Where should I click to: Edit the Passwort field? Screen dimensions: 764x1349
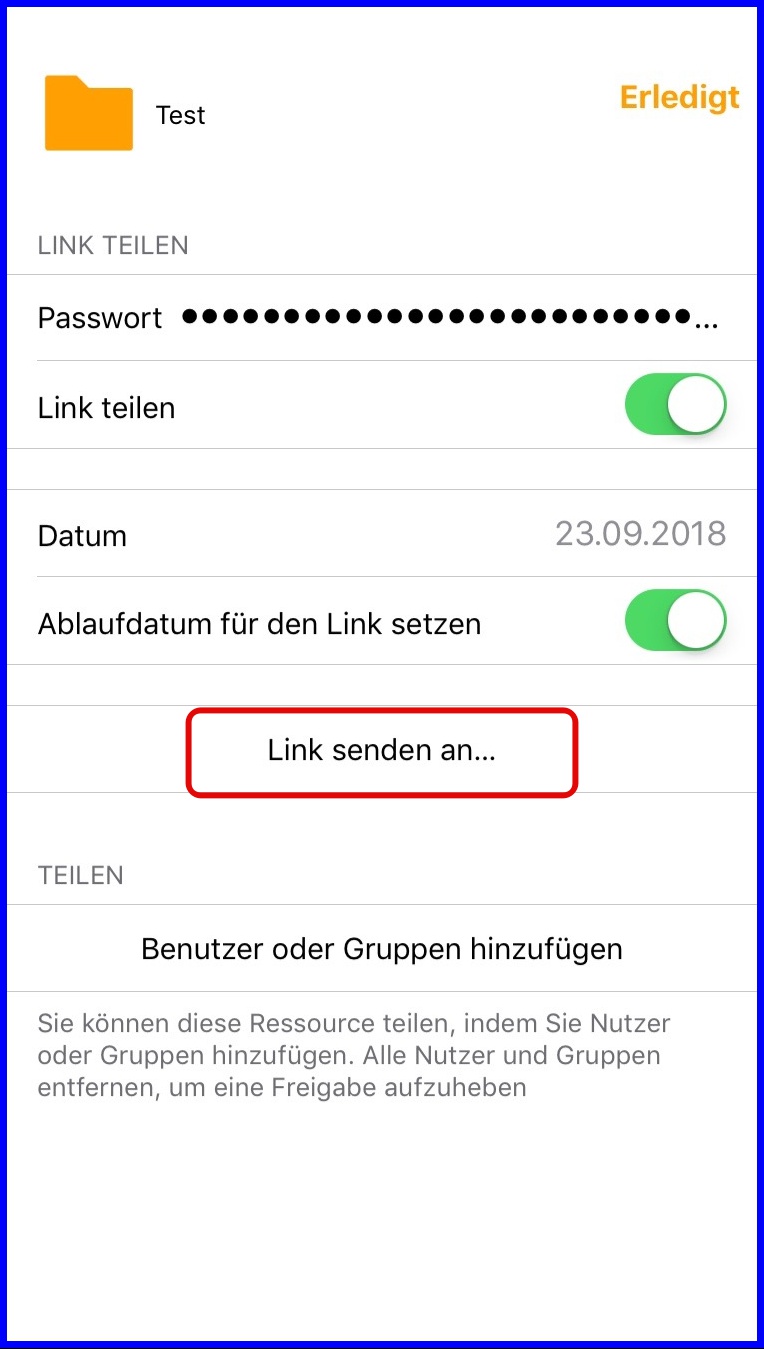(x=382, y=318)
